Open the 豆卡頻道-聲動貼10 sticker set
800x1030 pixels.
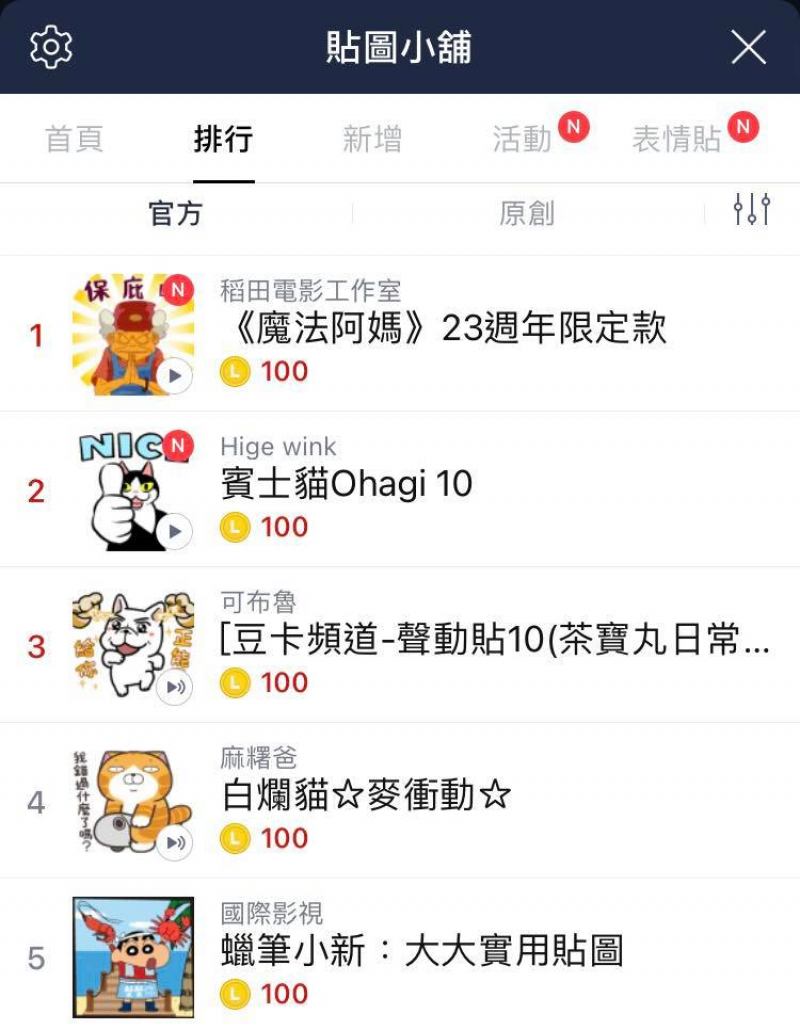(494, 641)
